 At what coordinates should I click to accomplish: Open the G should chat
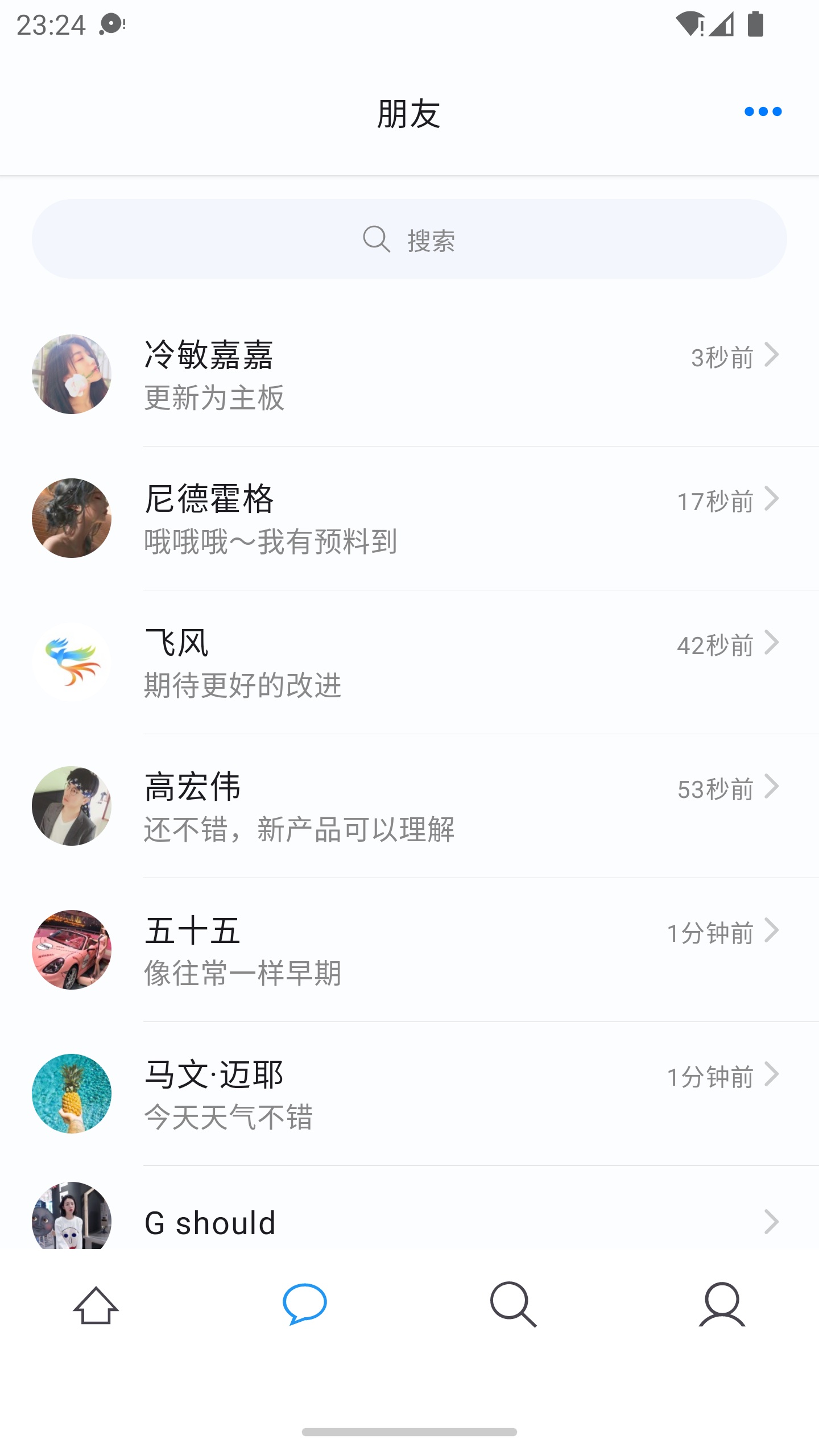coord(409,1208)
